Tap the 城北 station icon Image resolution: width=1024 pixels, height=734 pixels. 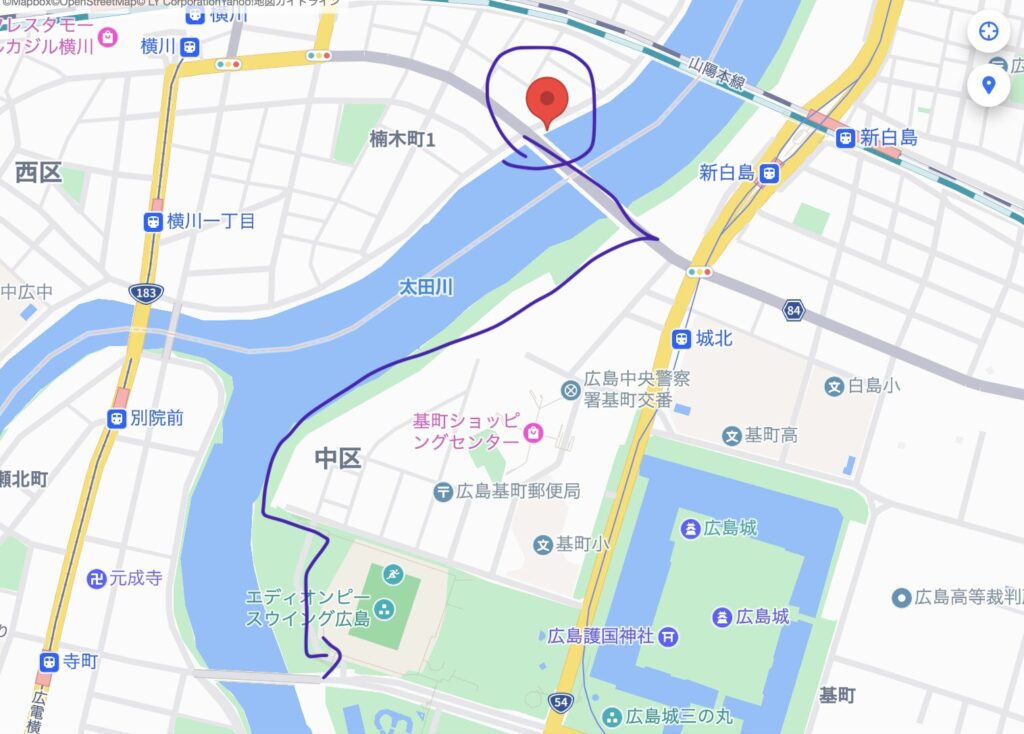tap(681, 339)
